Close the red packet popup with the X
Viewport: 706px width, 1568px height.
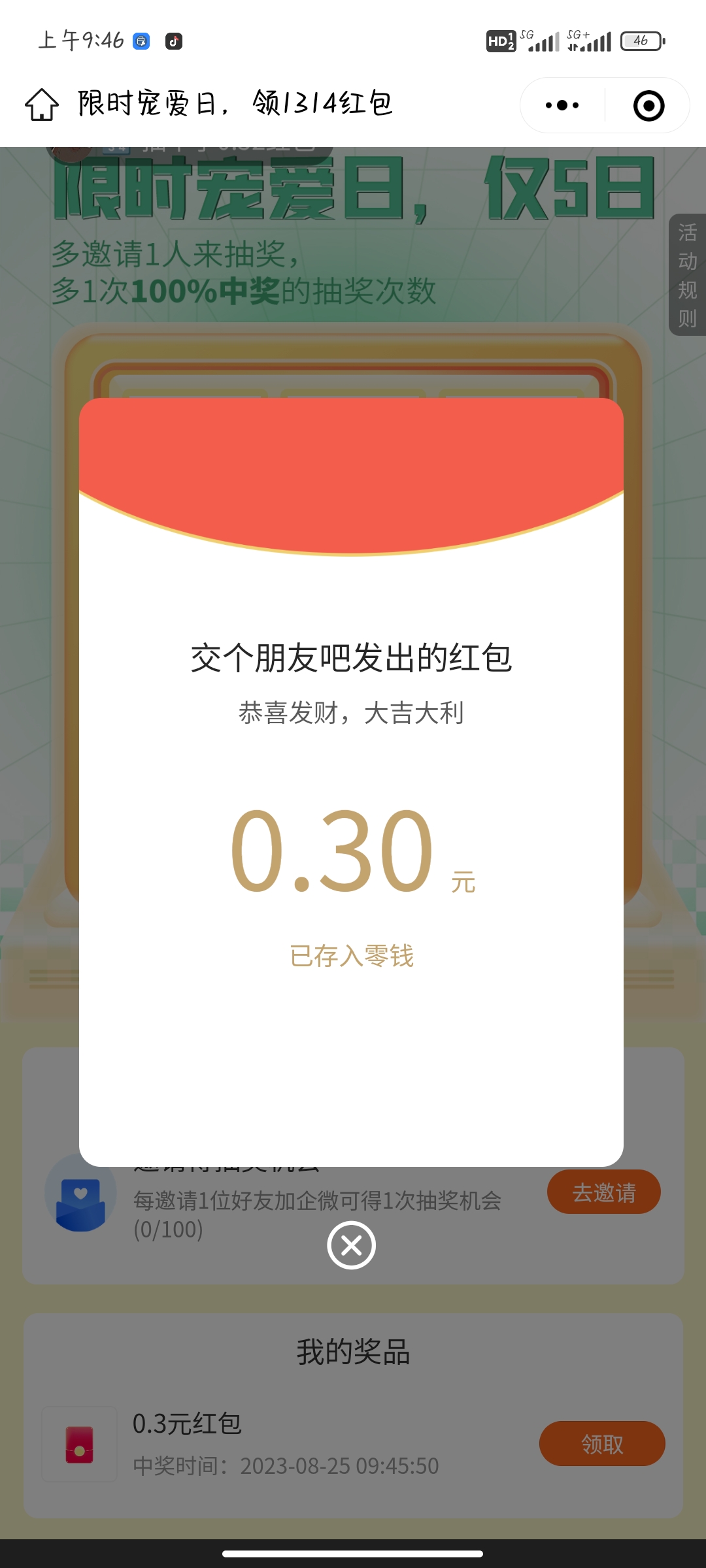(351, 1245)
